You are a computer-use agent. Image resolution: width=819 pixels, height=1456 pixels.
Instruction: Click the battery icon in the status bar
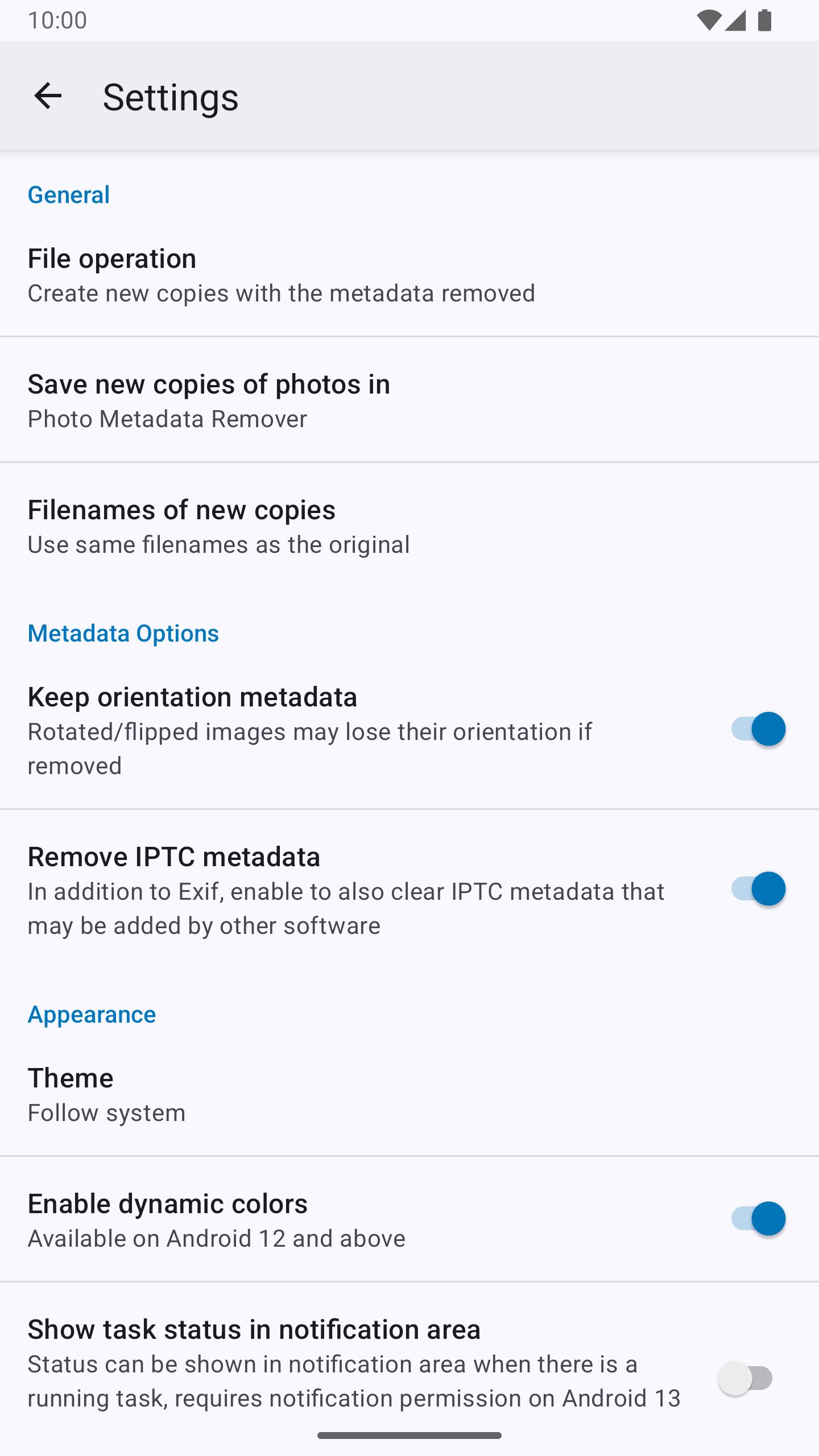[x=764, y=19]
